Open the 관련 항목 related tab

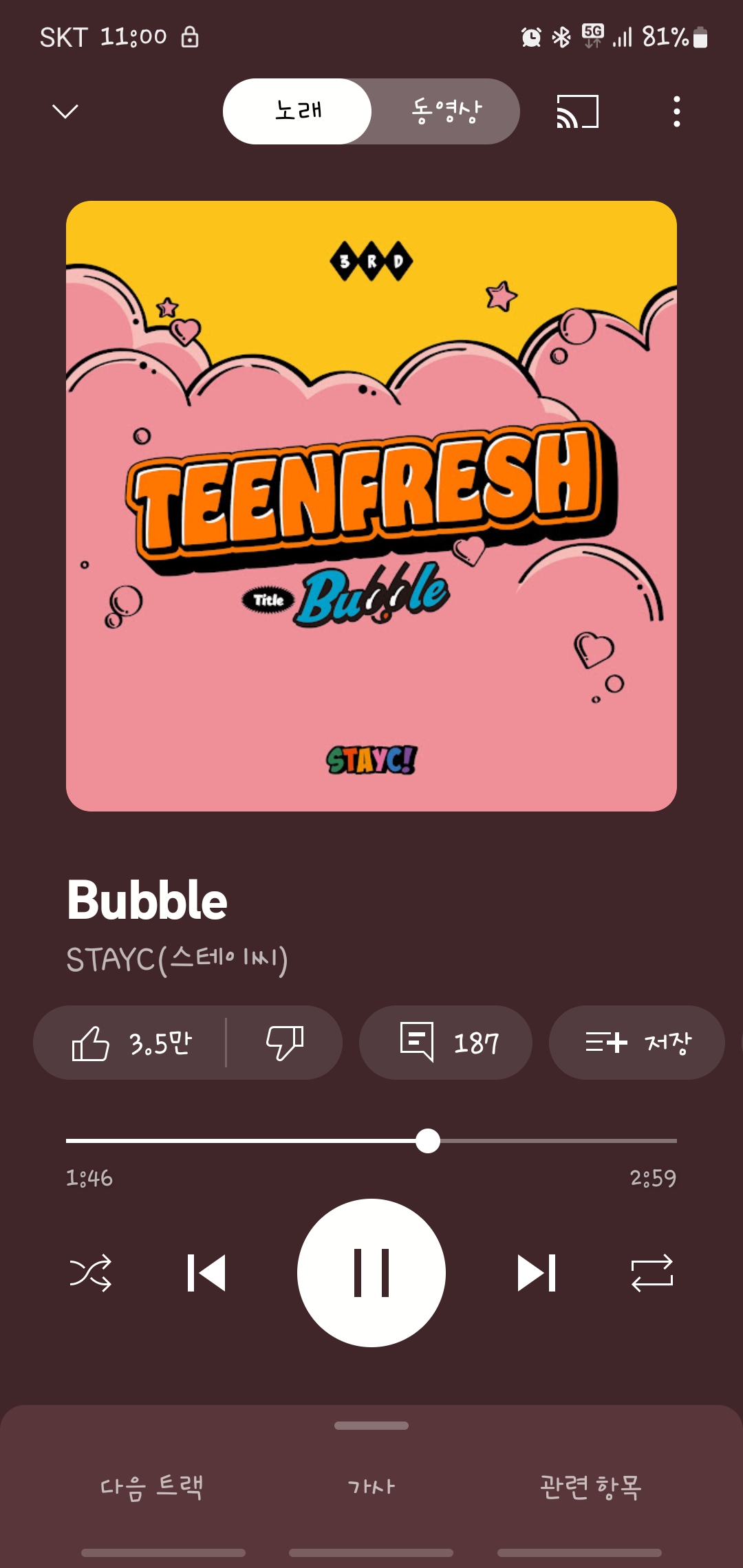(x=591, y=1487)
